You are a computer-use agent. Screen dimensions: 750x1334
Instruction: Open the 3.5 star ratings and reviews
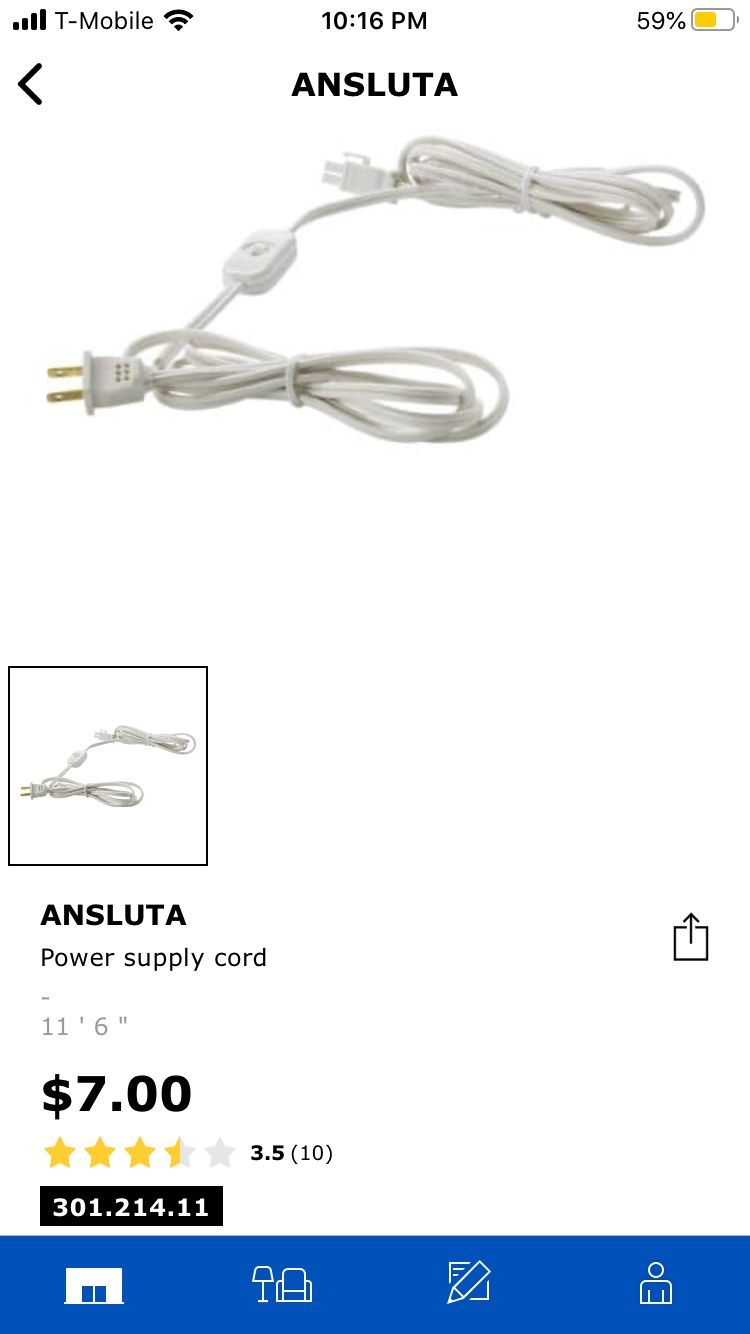(188, 1153)
